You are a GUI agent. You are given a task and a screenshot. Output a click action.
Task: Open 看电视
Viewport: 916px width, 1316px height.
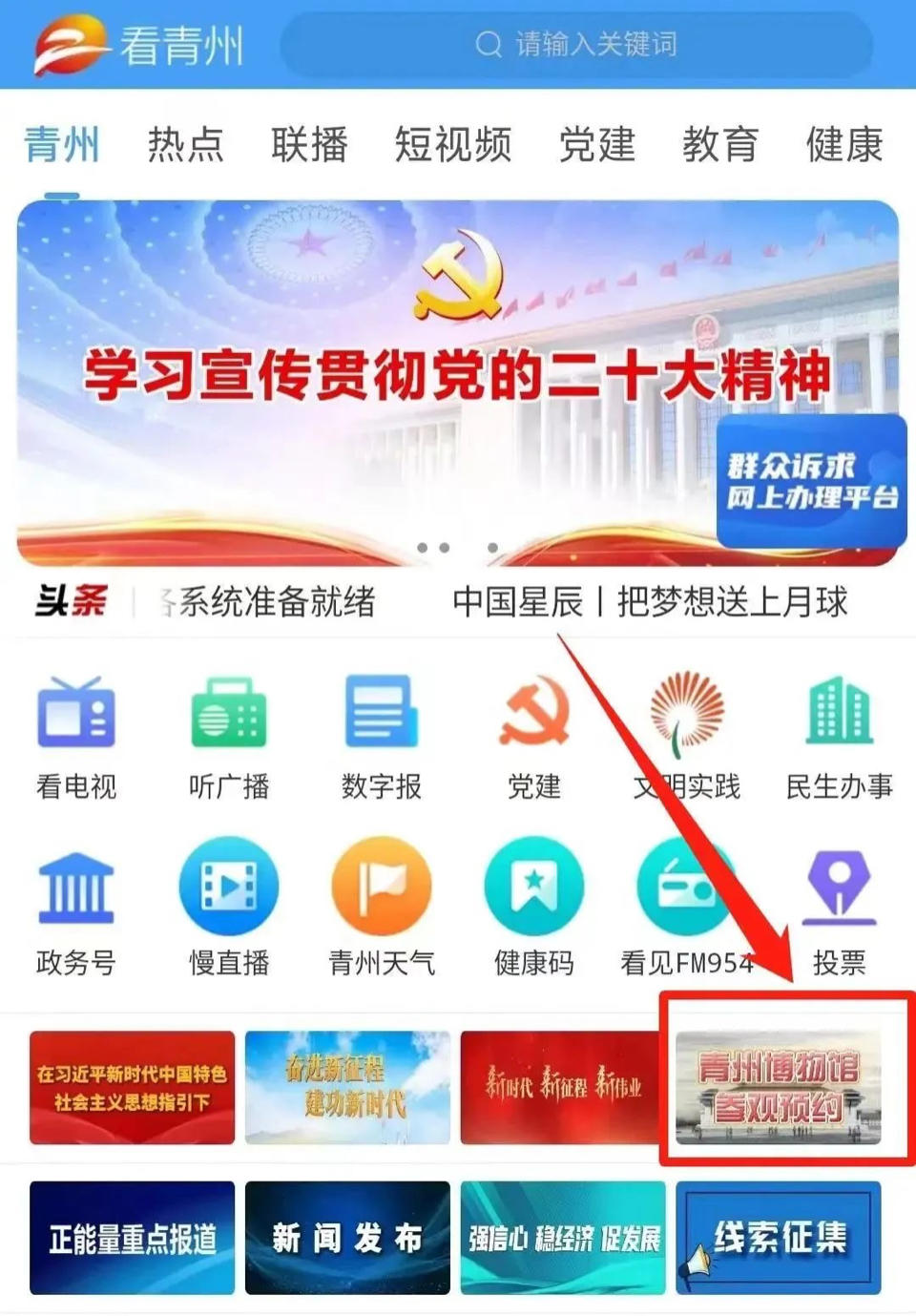[76, 735]
